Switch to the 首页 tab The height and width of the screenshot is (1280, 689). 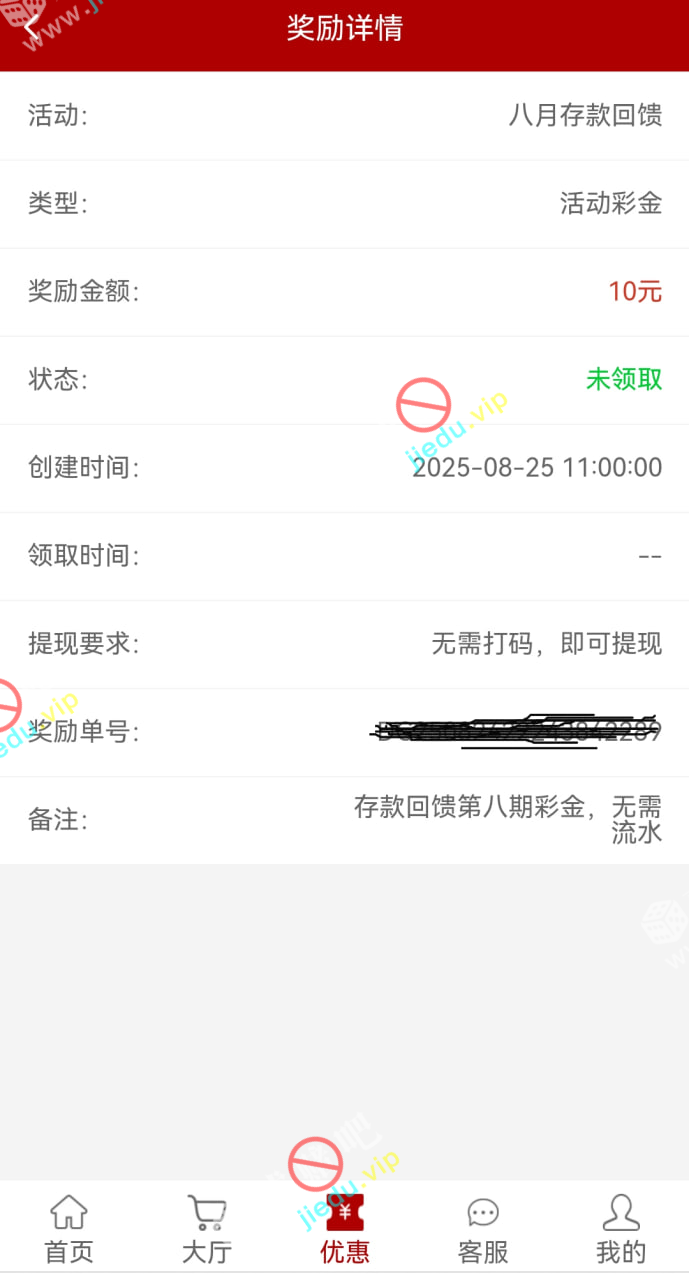(69, 1228)
